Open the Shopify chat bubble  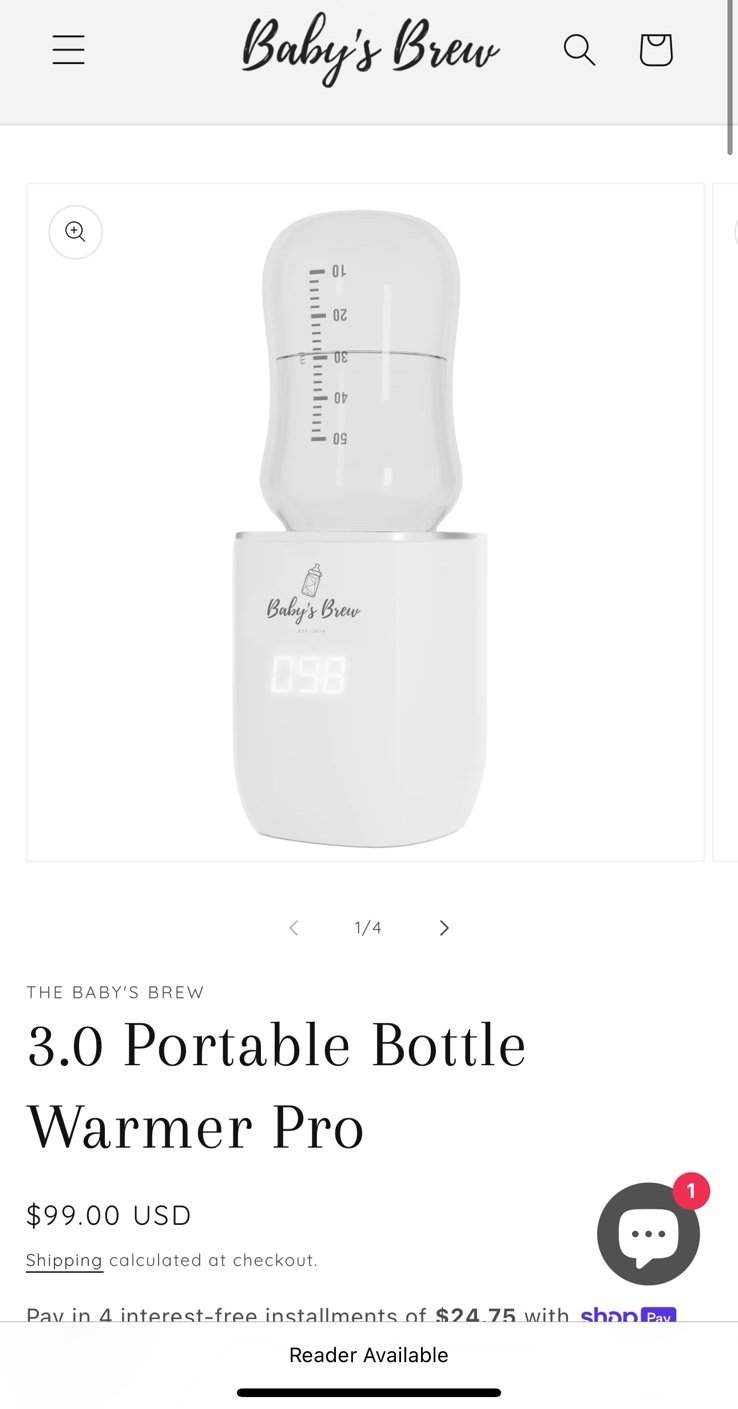649,1234
